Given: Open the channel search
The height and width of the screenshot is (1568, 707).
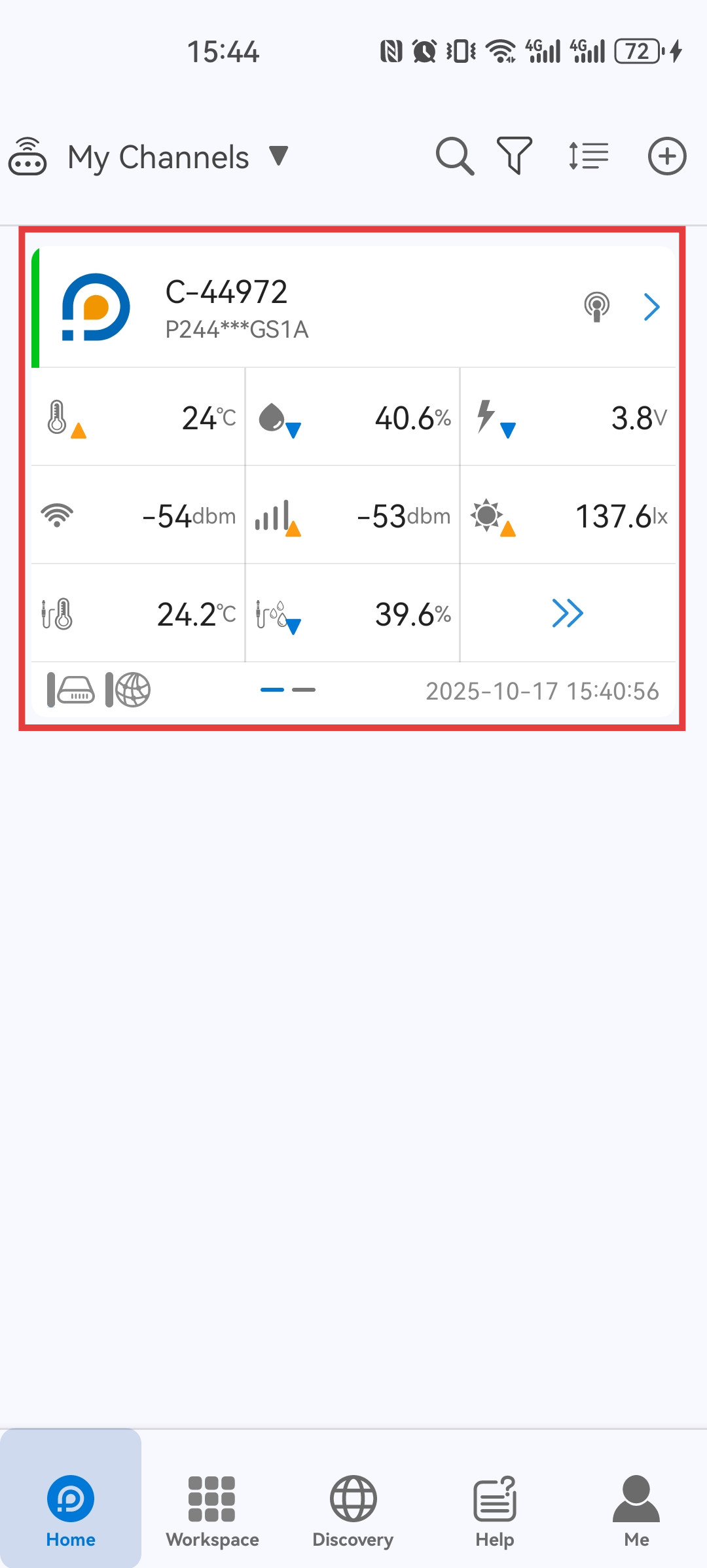Looking at the screenshot, I should click(455, 156).
